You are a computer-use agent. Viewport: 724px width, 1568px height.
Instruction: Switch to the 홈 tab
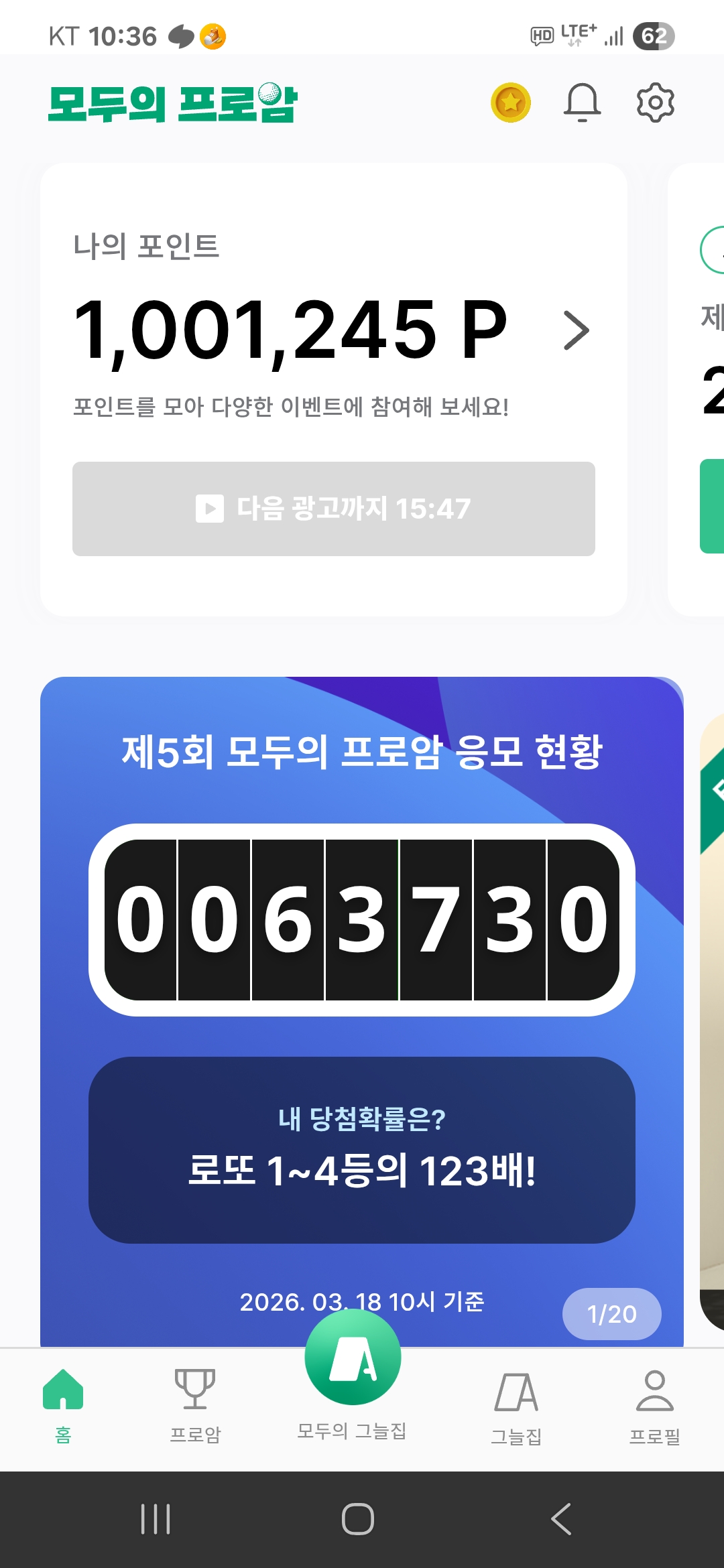(63, 1405)
